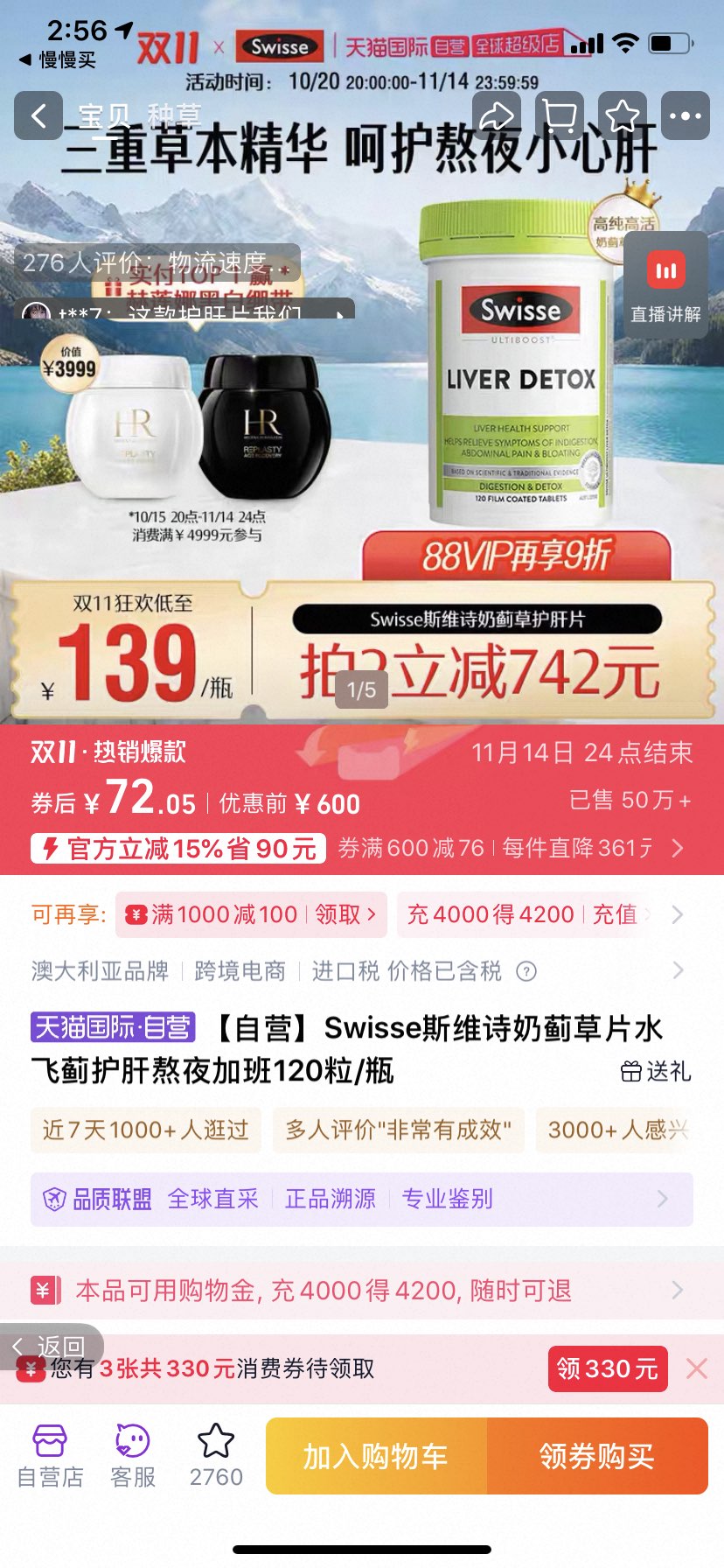Switch to the 种草 tab
724x1568 pixels.
point(176,116)
